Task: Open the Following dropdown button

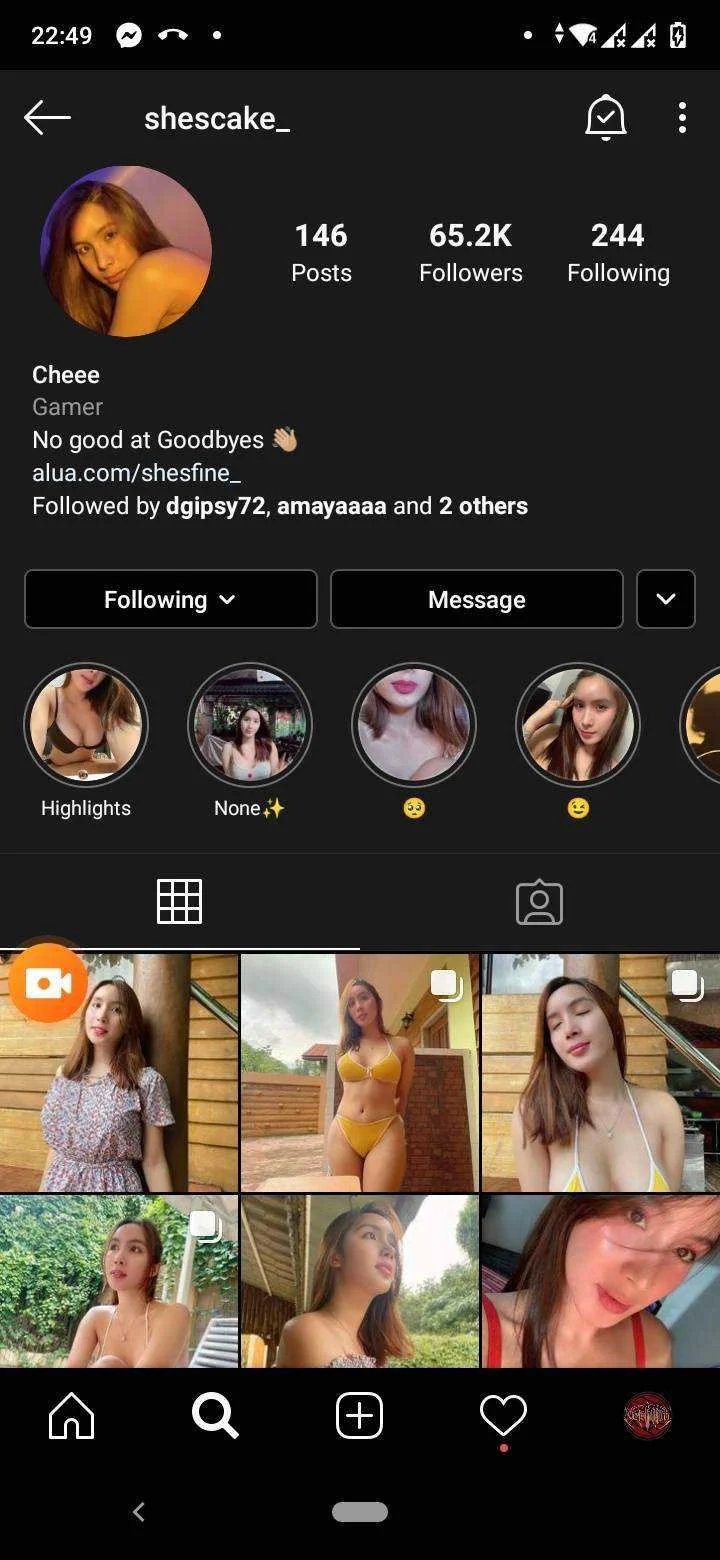Action: (x=170, y=599)
